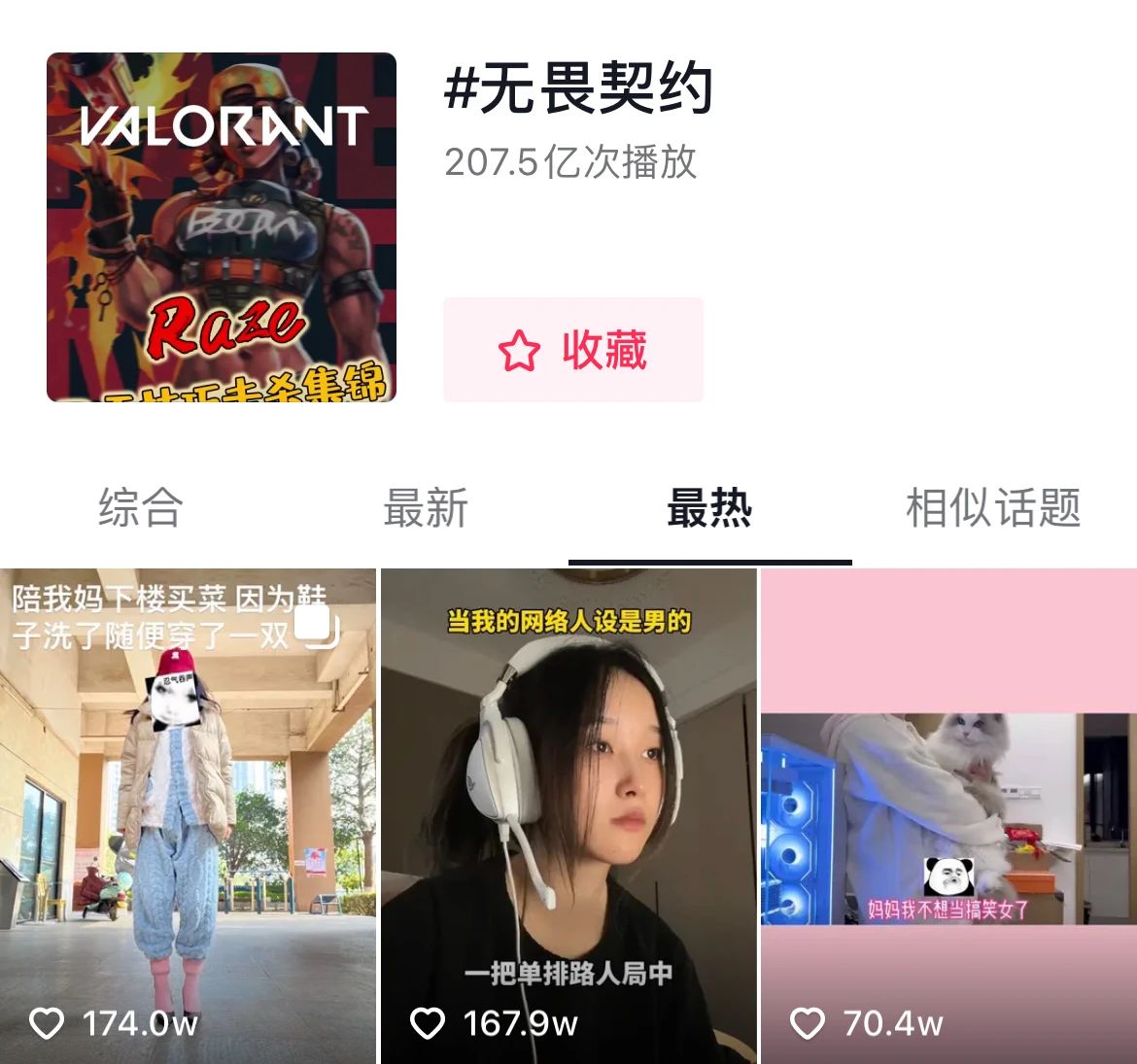Open the headset girl video with 167.9w likes

point(568,816)
